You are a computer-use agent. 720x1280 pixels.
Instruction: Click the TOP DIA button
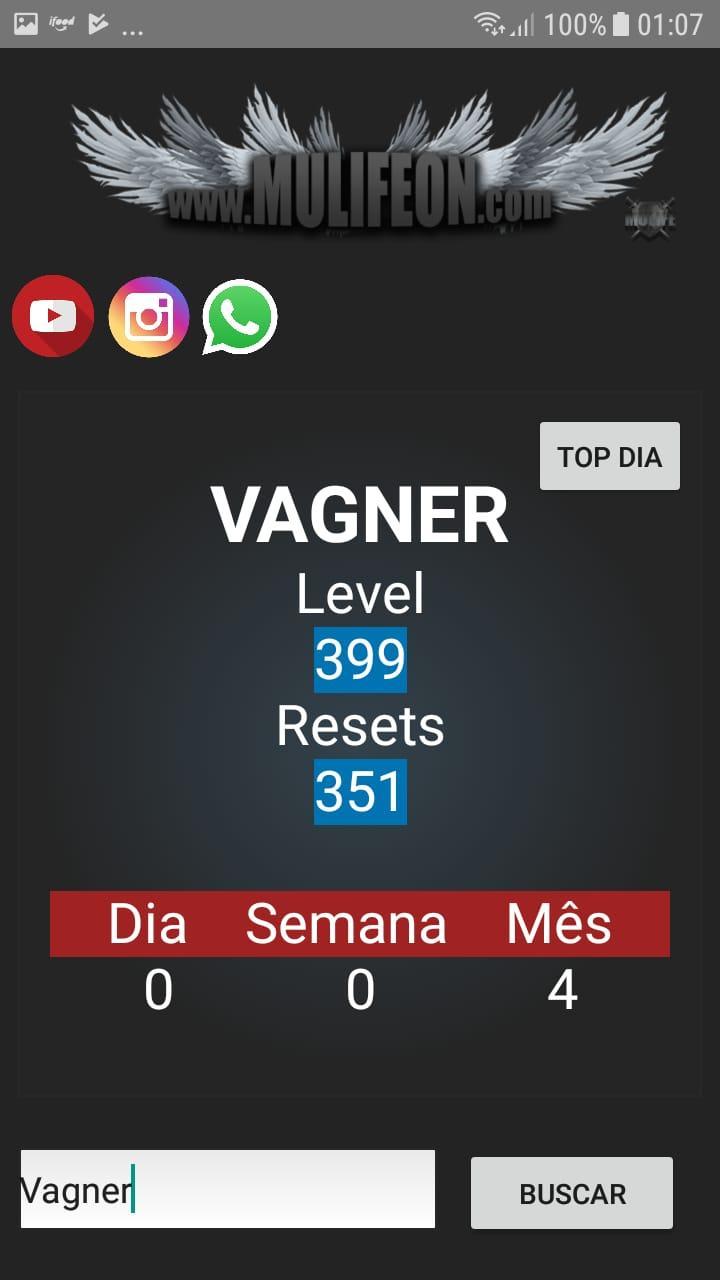pyautogui.click(x=609, y=455)
